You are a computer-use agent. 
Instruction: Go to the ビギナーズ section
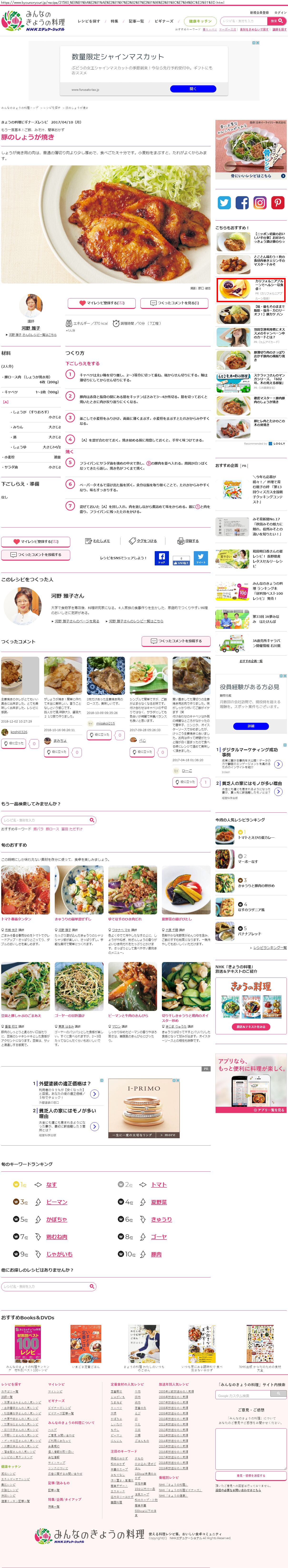pos(164,21)
